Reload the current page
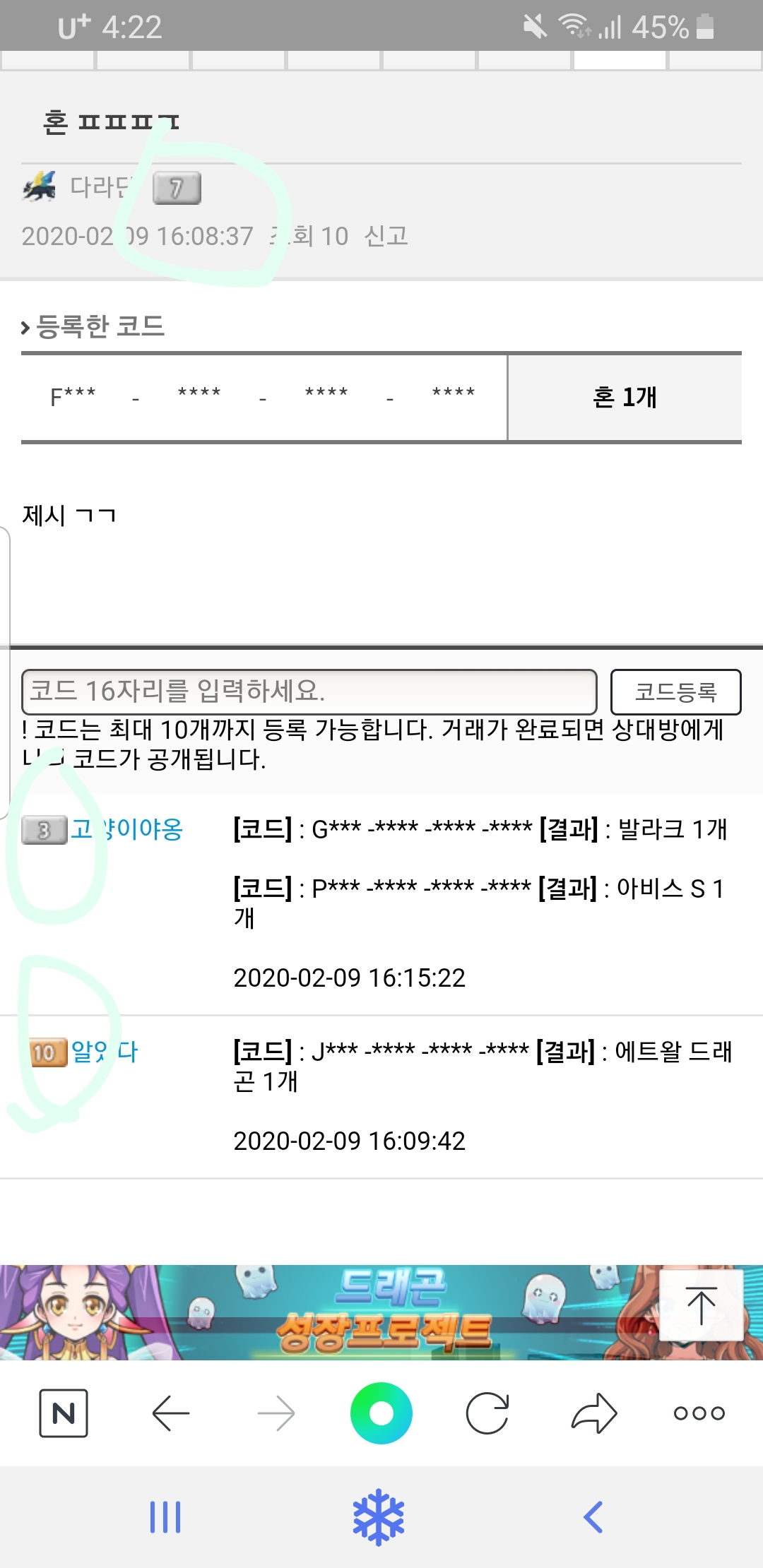This screenshot has height=1568, width=763. point(487,1413)
